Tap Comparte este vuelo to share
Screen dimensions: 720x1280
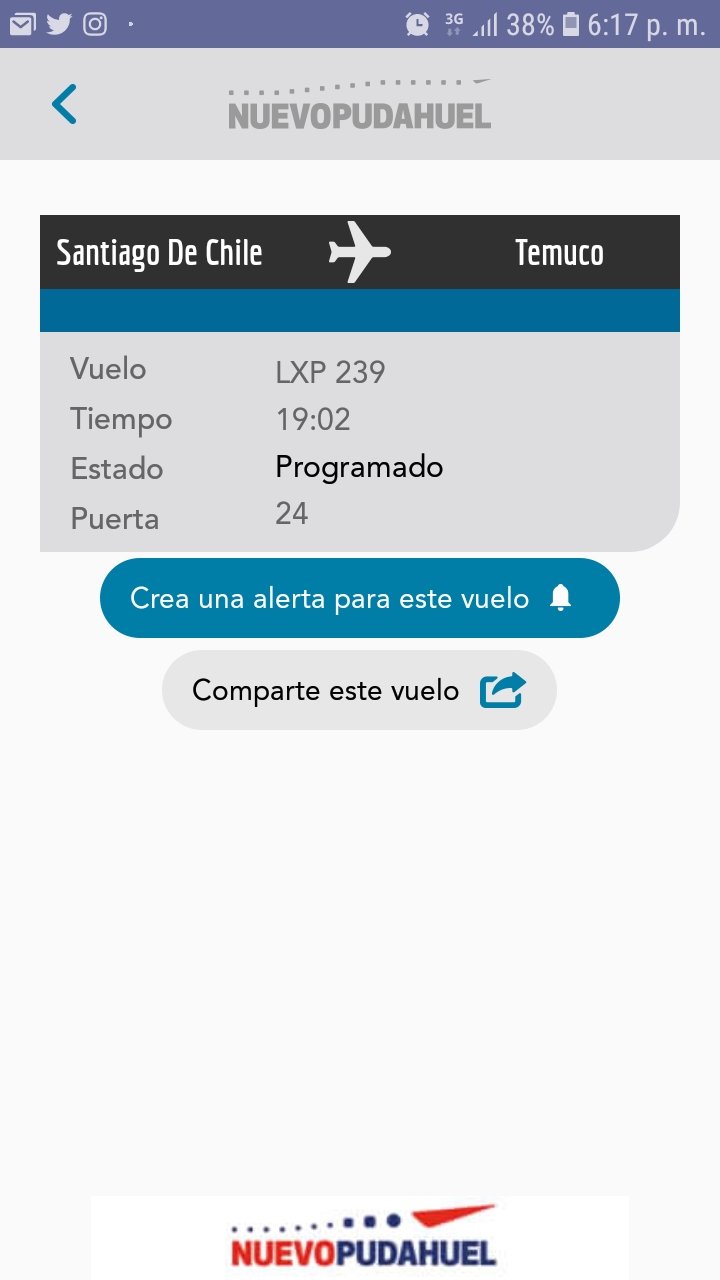[359, 690]
